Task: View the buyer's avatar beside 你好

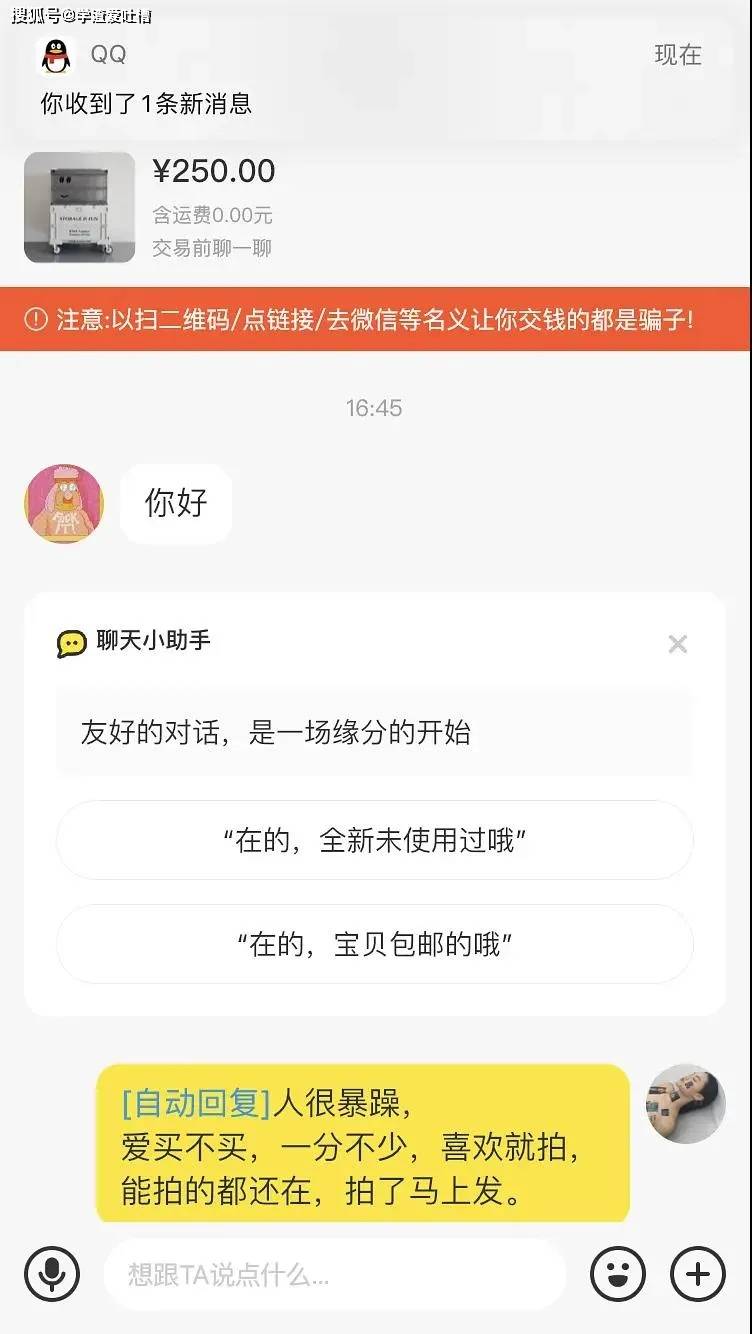Action: pyautogui.click(x=64, y=503)
